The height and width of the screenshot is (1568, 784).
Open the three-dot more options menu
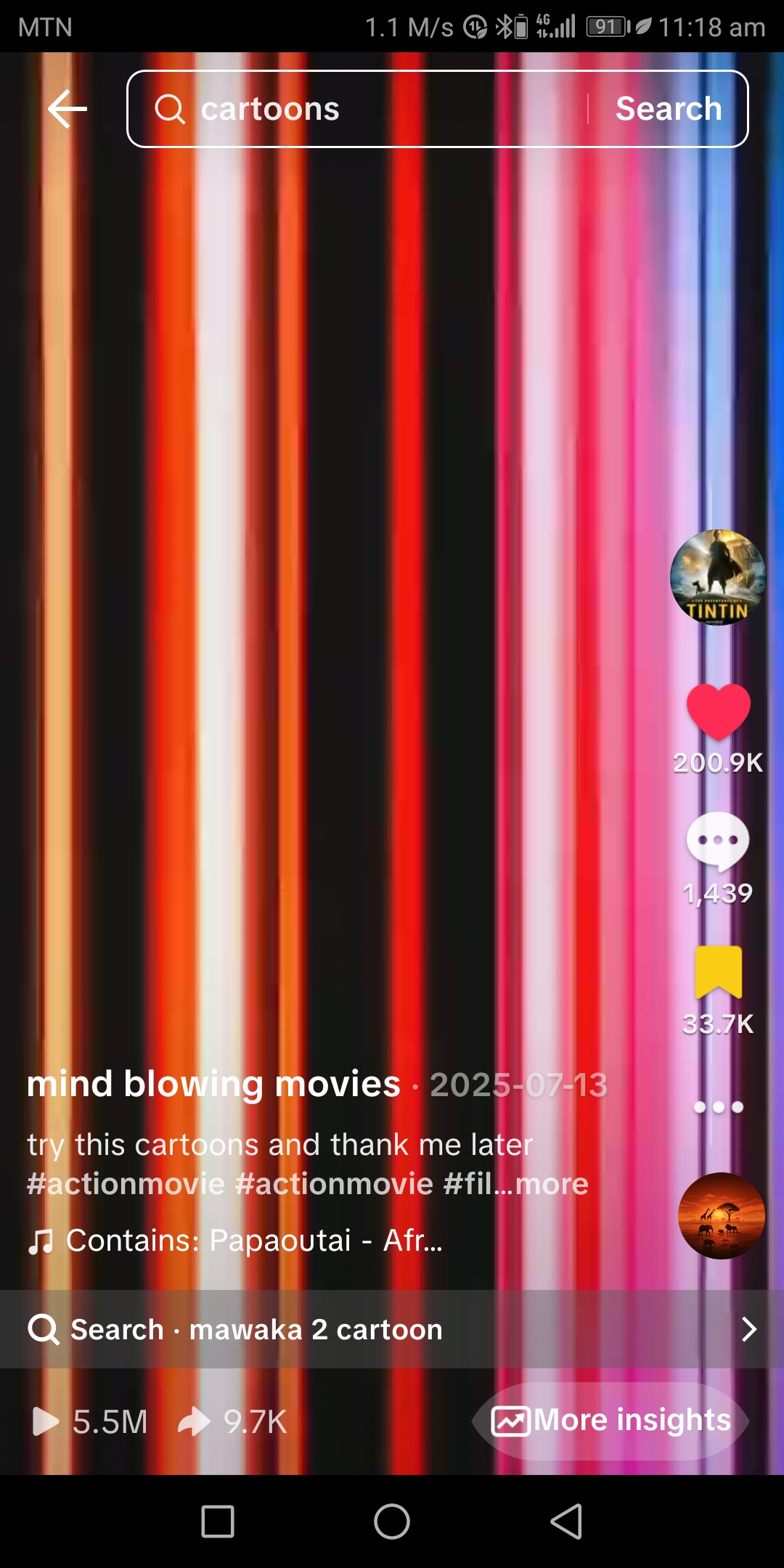[x=718, y=1107]
